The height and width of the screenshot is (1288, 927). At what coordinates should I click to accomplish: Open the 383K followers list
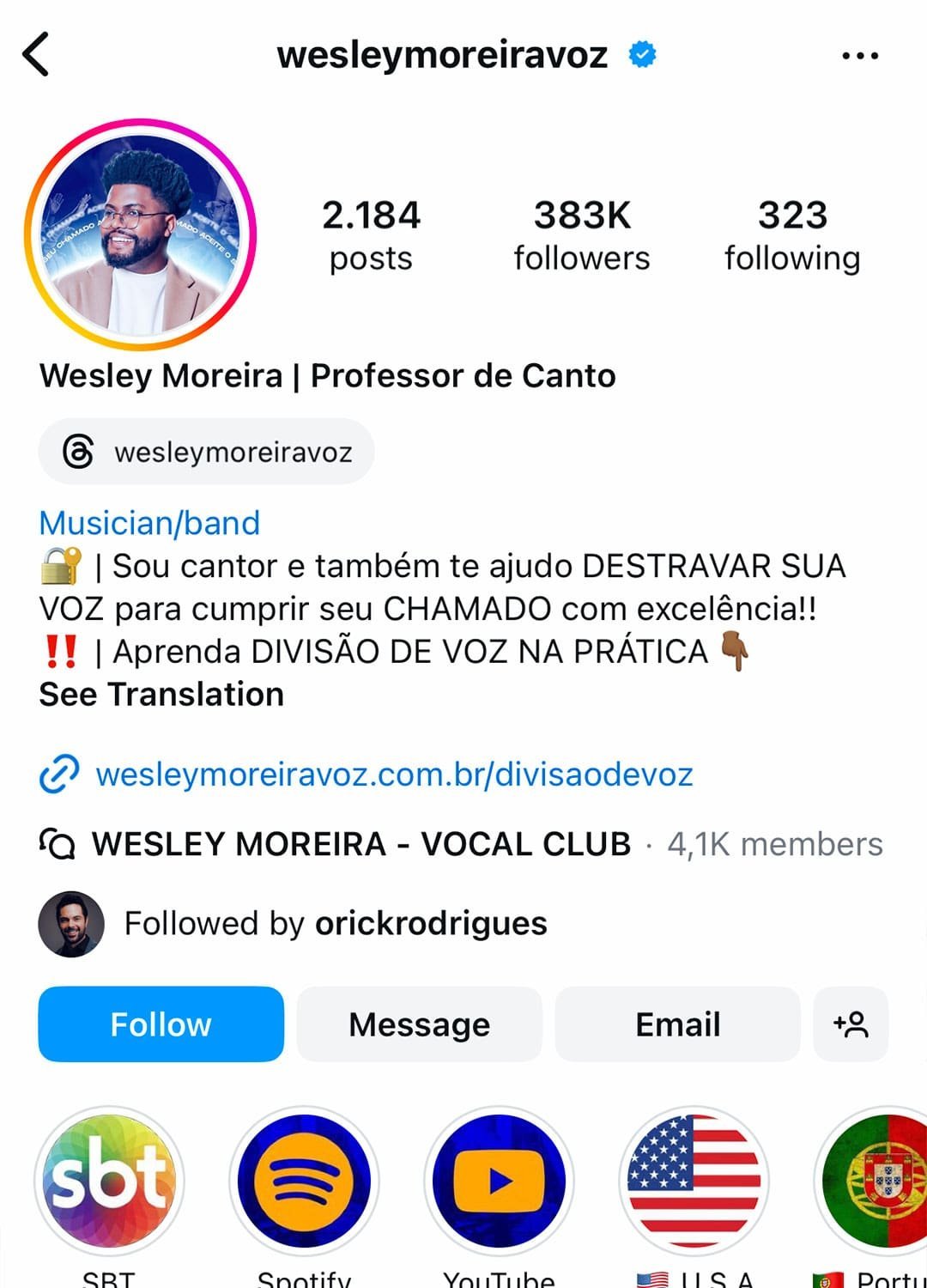coord(581,234)
